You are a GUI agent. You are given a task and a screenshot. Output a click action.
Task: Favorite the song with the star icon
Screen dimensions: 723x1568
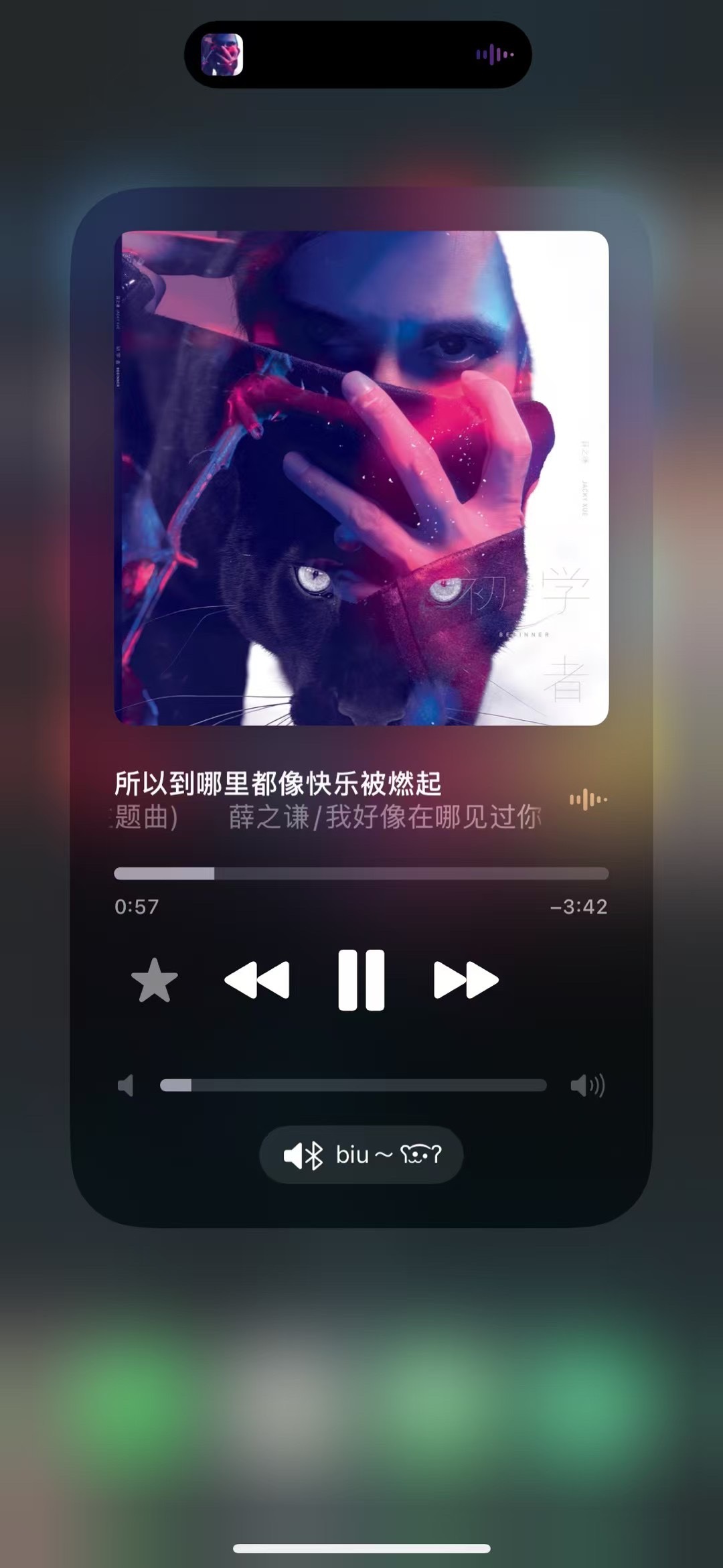click(x=155, y=980)
